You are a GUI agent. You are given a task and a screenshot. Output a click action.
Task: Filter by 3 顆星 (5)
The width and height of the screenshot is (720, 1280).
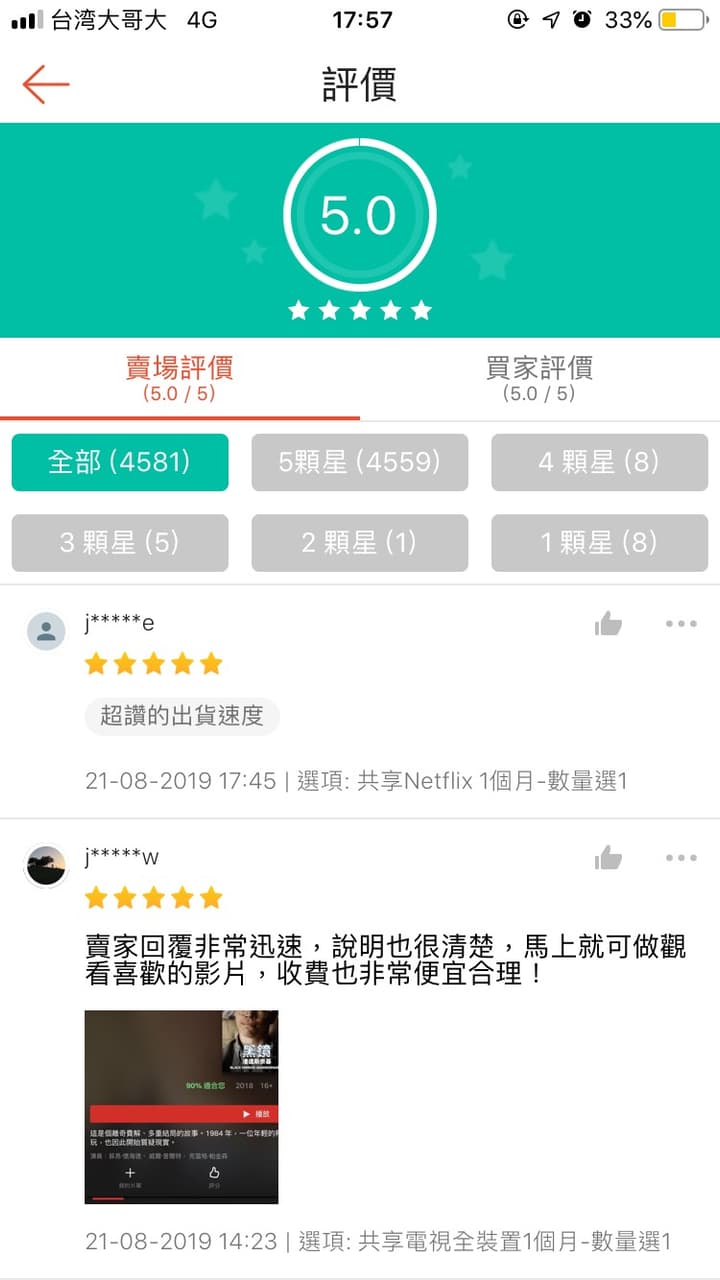pos(120,543)
